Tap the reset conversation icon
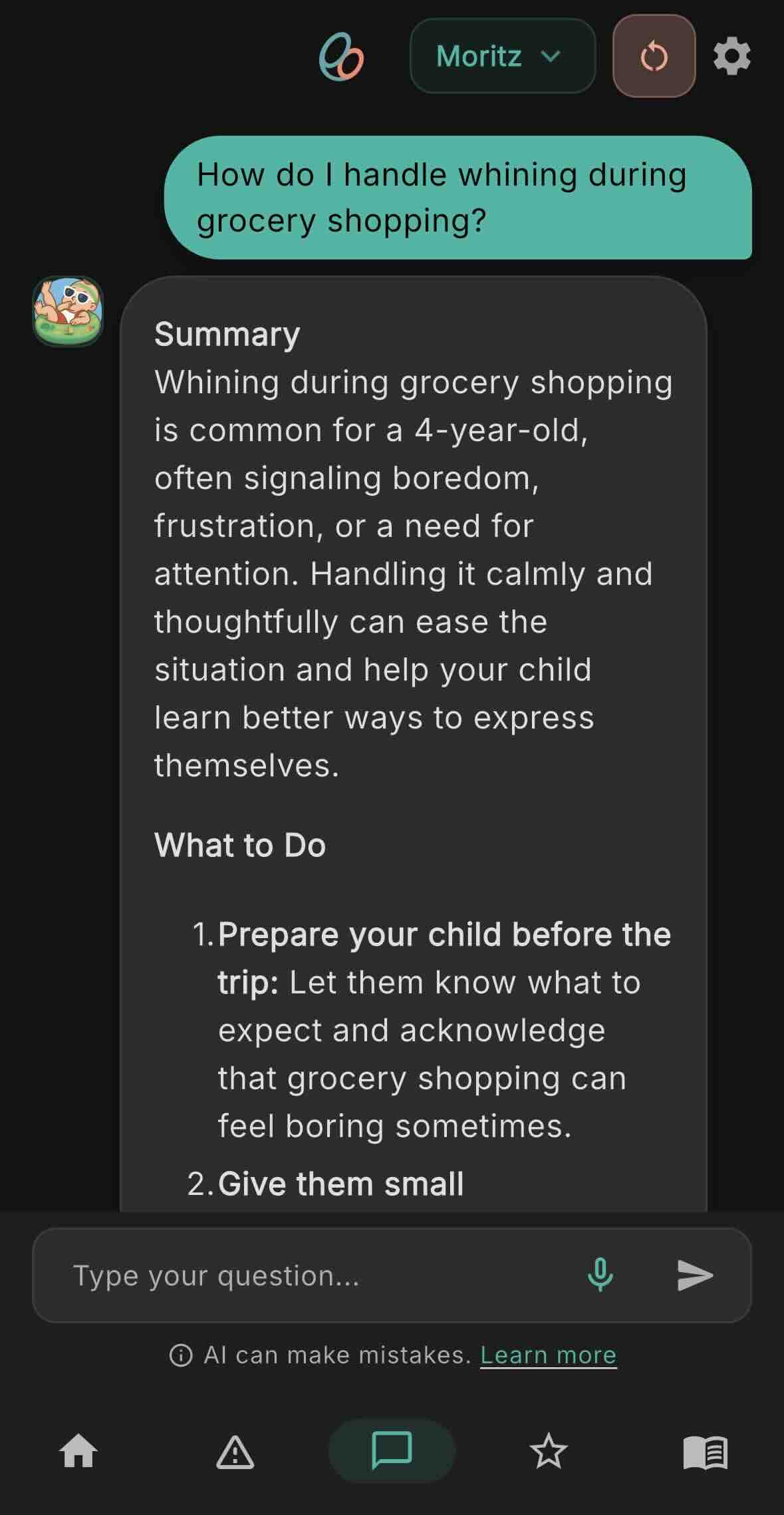The height and width of the screenshot is (1515, 784). [x=653, y=57]
